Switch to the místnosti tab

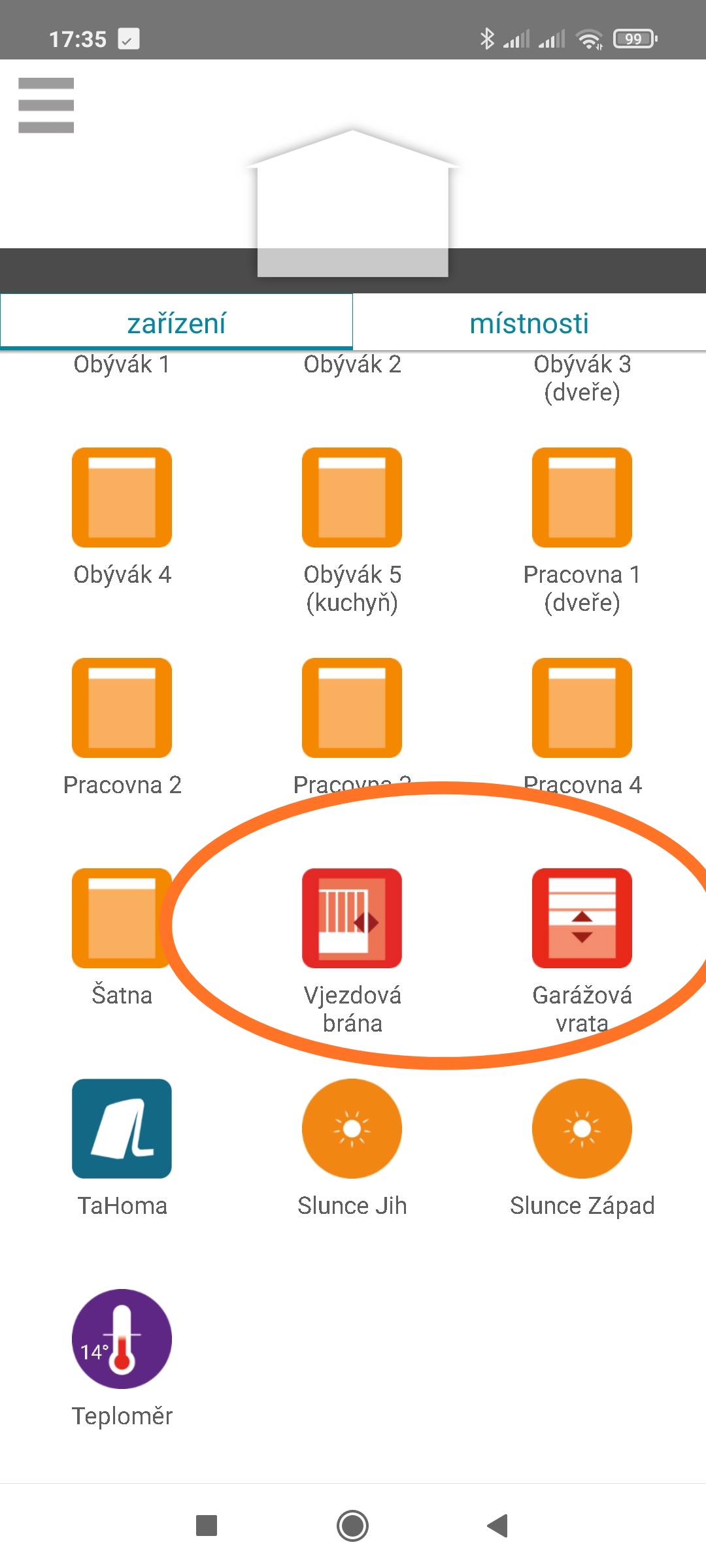coord(529,323)
